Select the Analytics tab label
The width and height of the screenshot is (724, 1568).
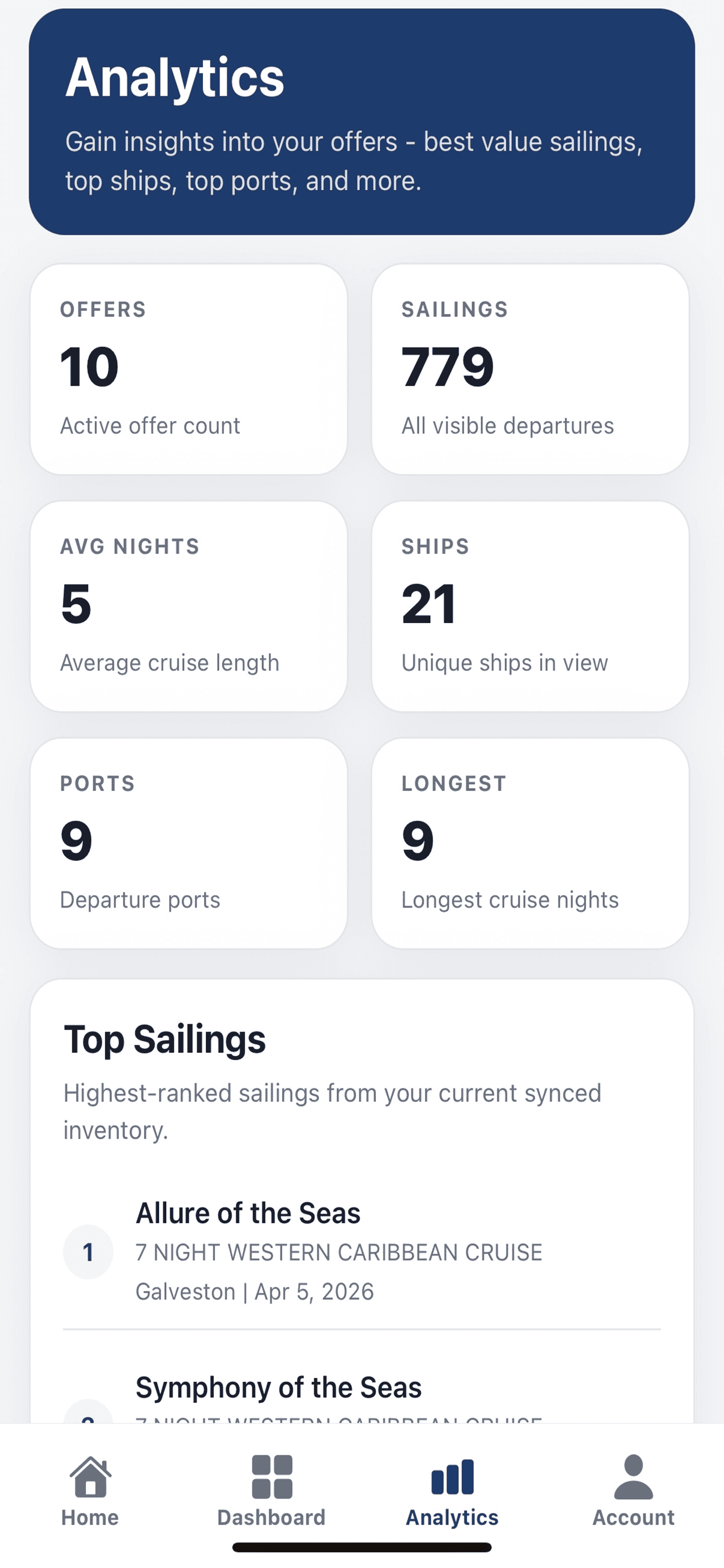(x=451, y=1517)
